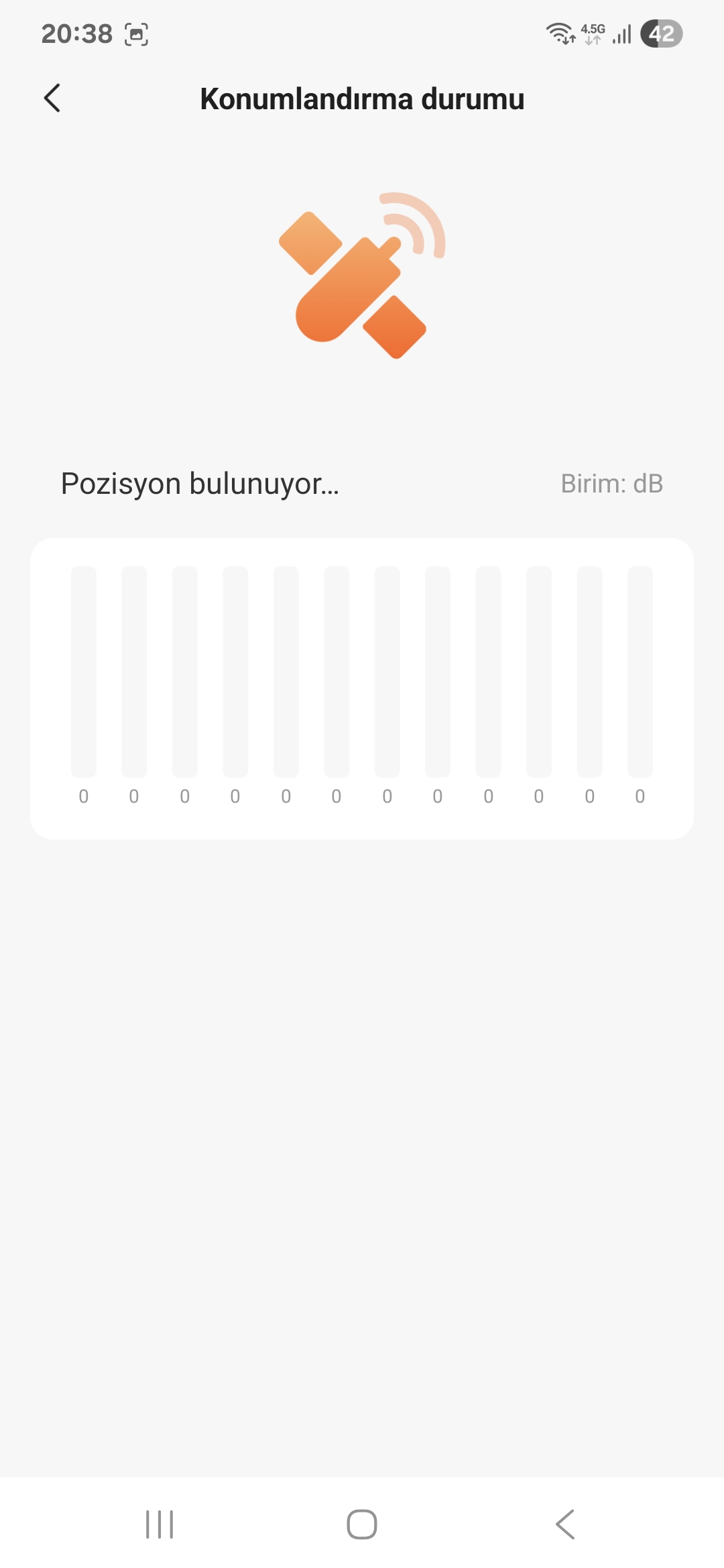Screen dimensions: 724x1568
Task: Go back from Konumlandırma durumu screen
Action: (x=52, y=99)
